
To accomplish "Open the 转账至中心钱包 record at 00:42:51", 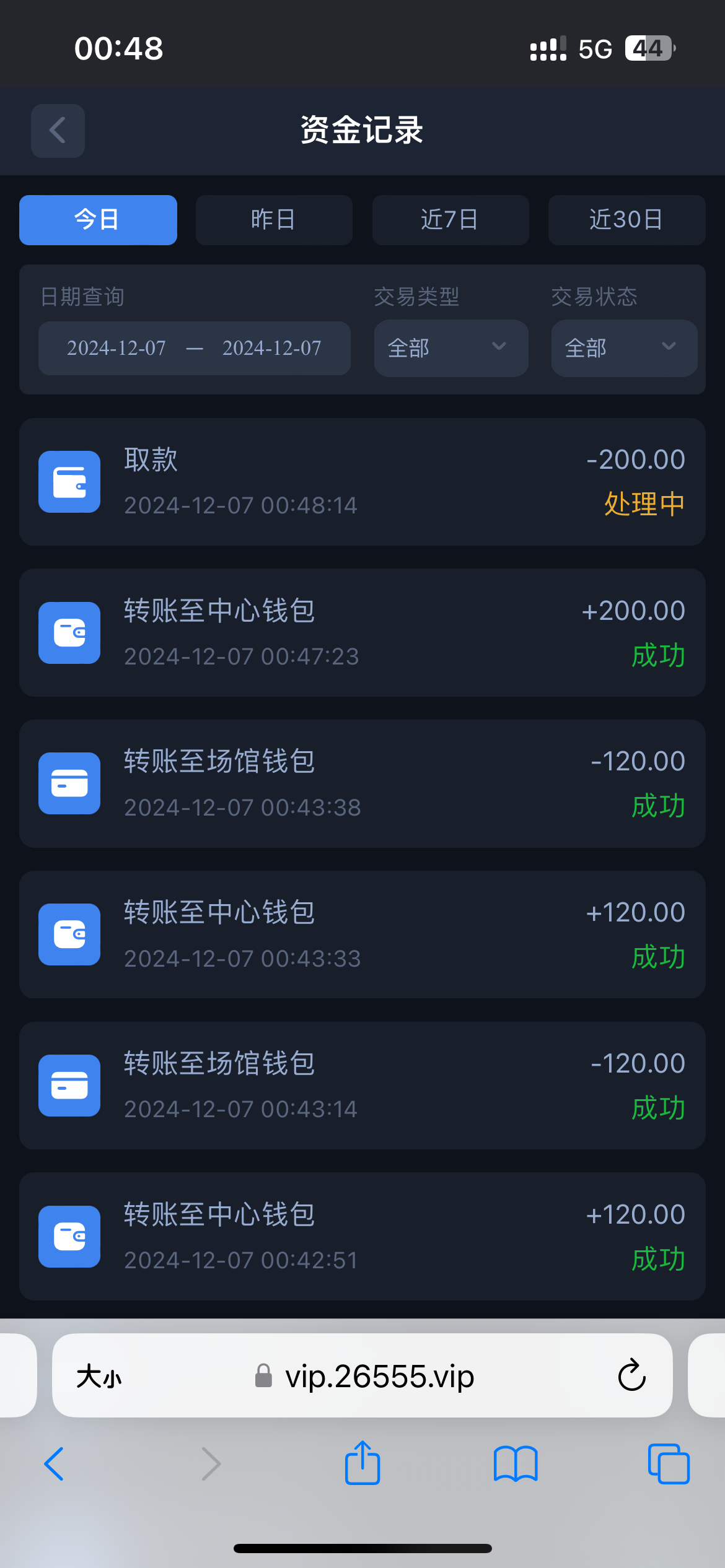I will [362, 1236].
